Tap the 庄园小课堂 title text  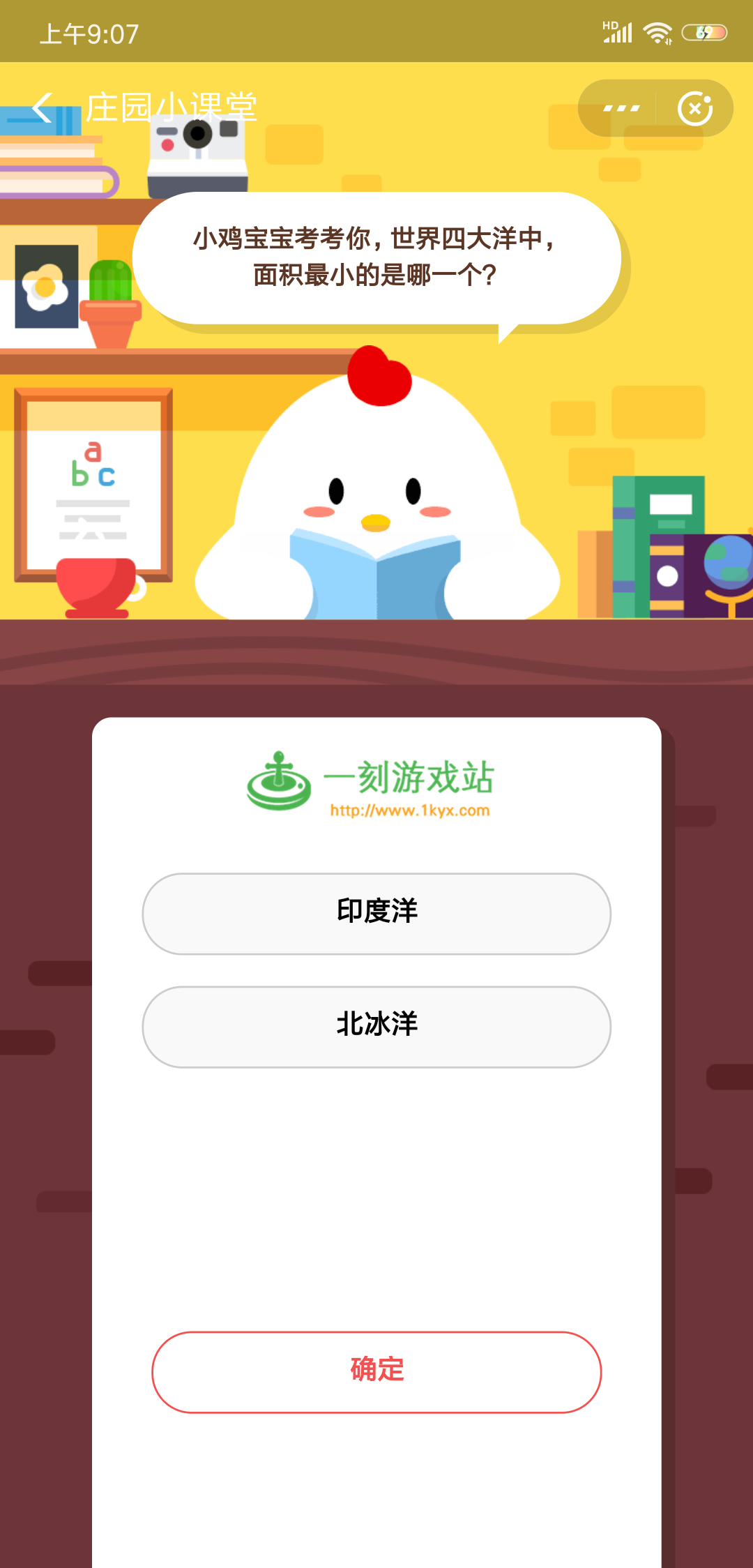pos(172,105)
